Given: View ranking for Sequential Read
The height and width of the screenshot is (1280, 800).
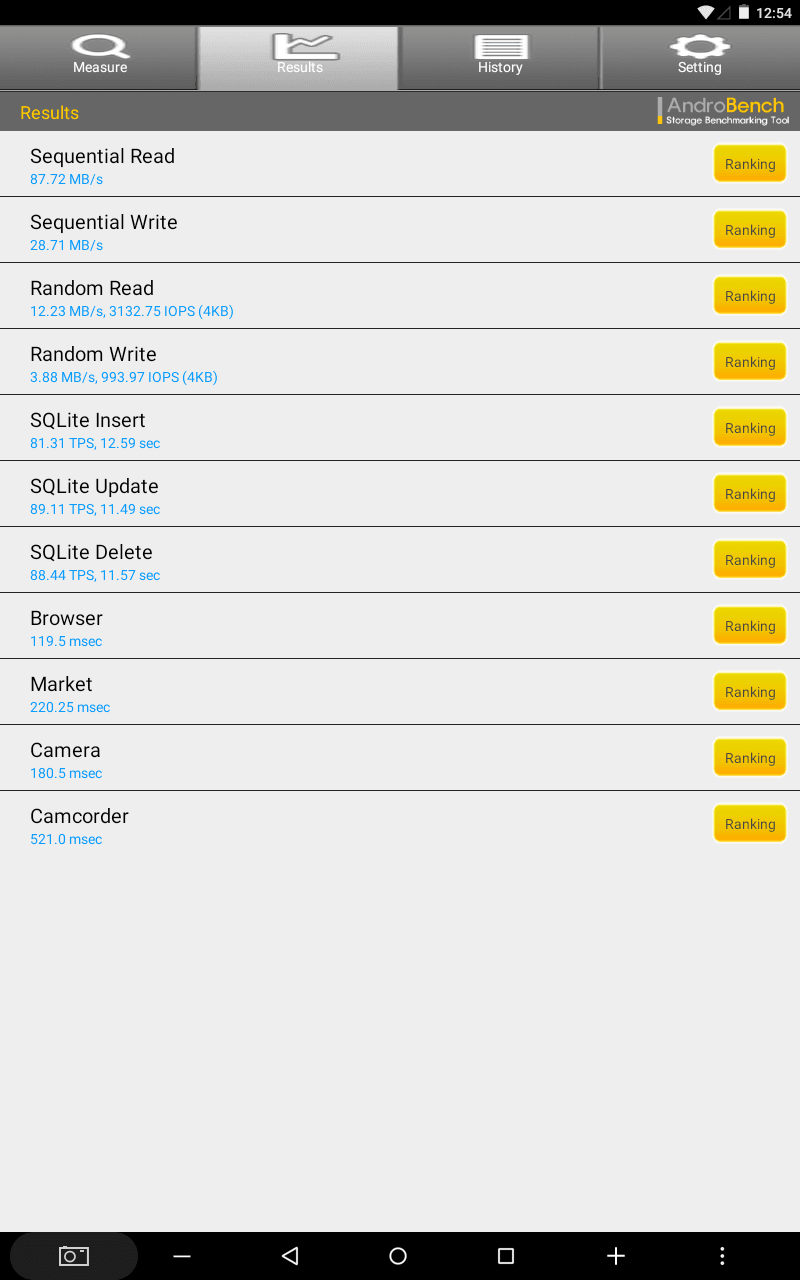Looking at the screenshot, I should (750, 164).
